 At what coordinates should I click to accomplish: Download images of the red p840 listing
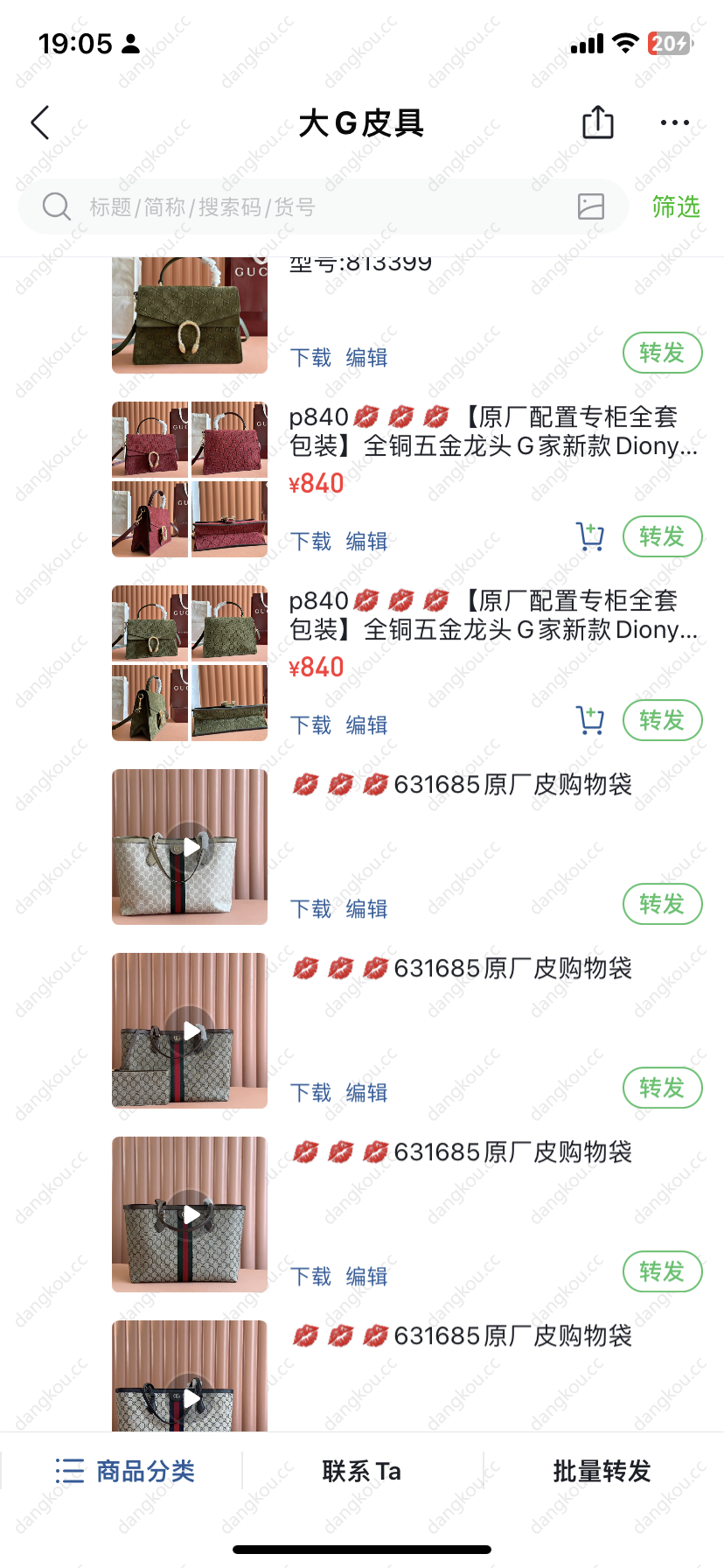pos(311,542)
